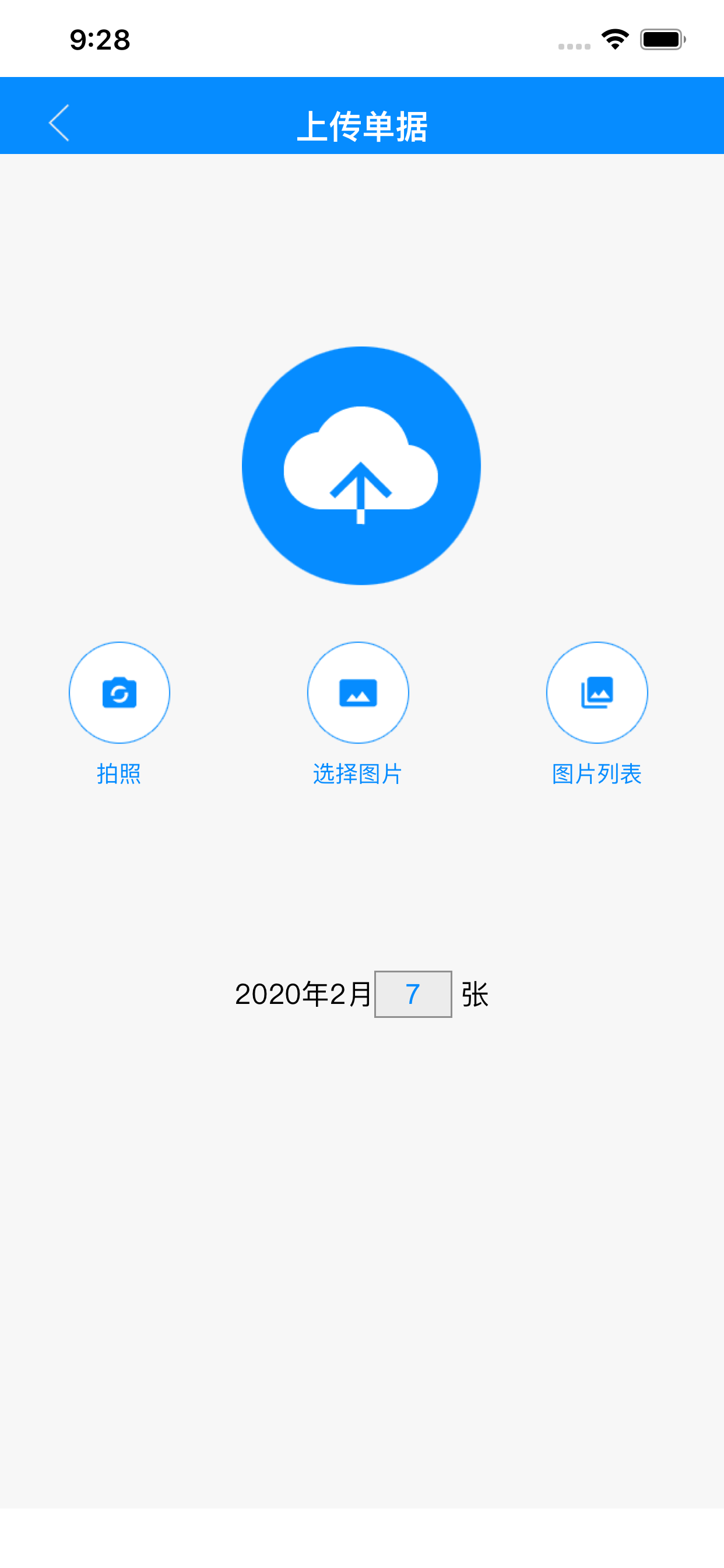Tap the big cloud upload button

(x=361, y=466)
